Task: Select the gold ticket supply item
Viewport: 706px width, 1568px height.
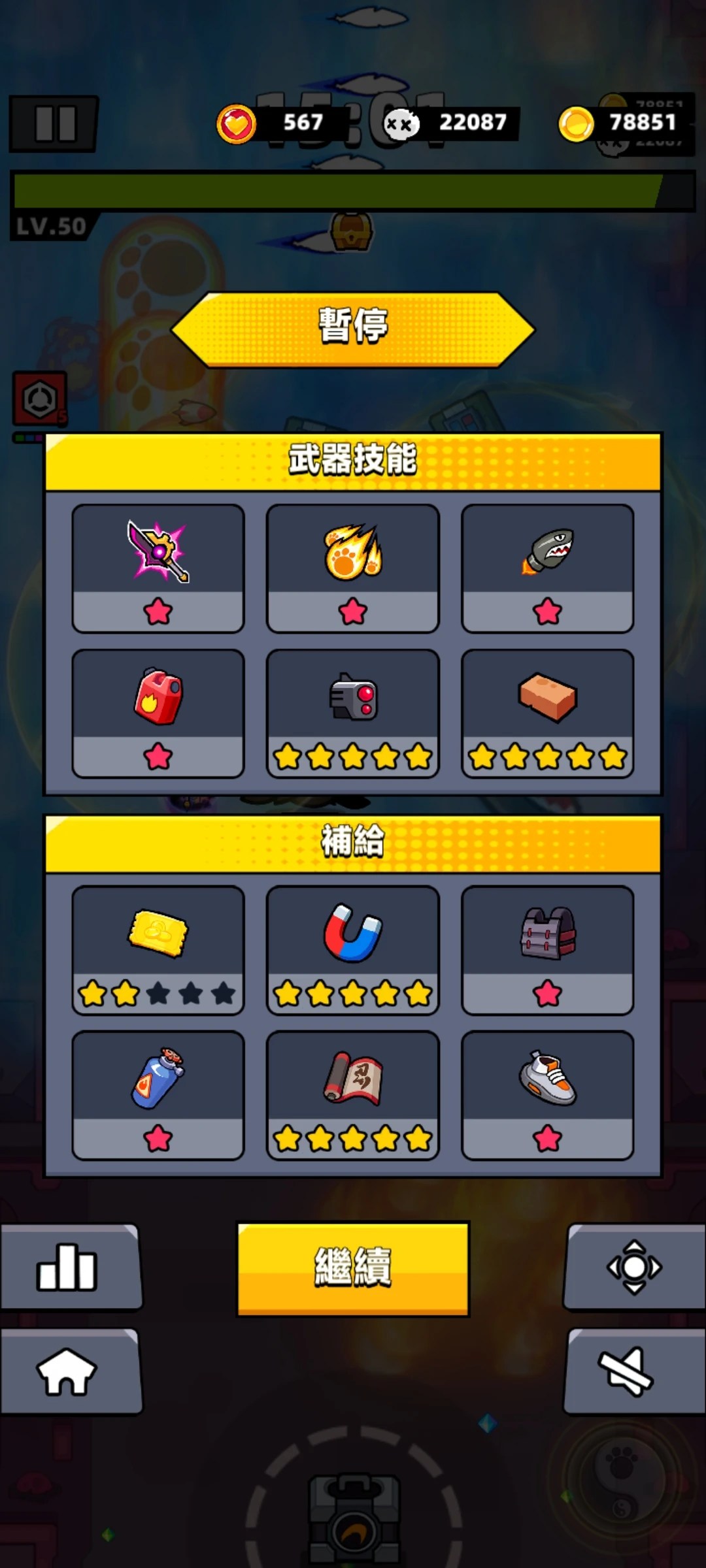Action: pyautogui.click(x=158, y=950)
